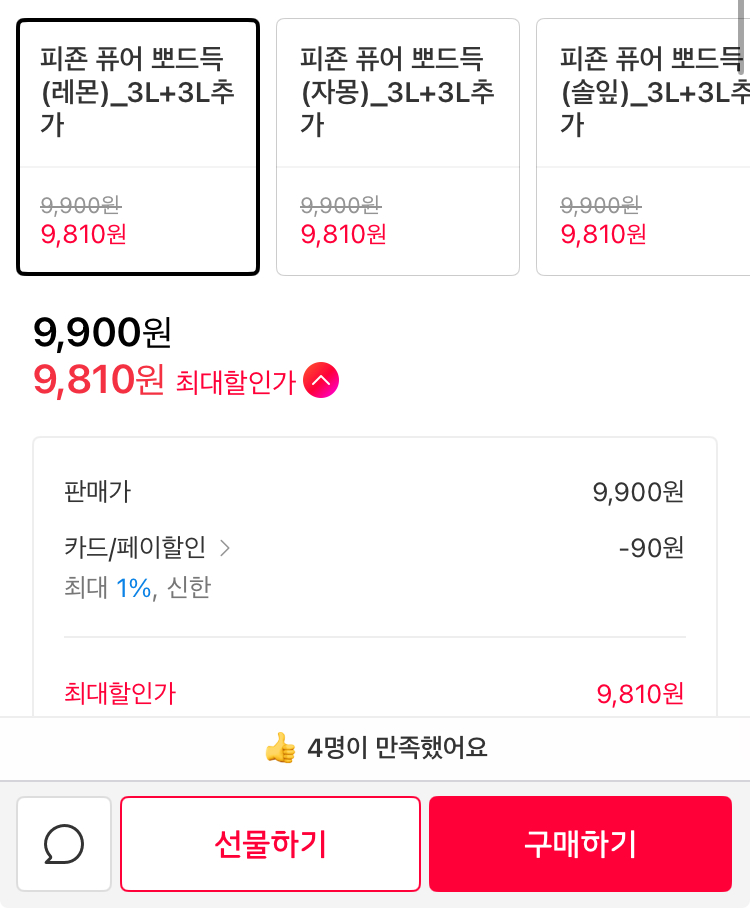Image resolution: width=750 pixels, height=908 pixels.
Task: Buy now with 구매하기
Action: tap(580, 844)
